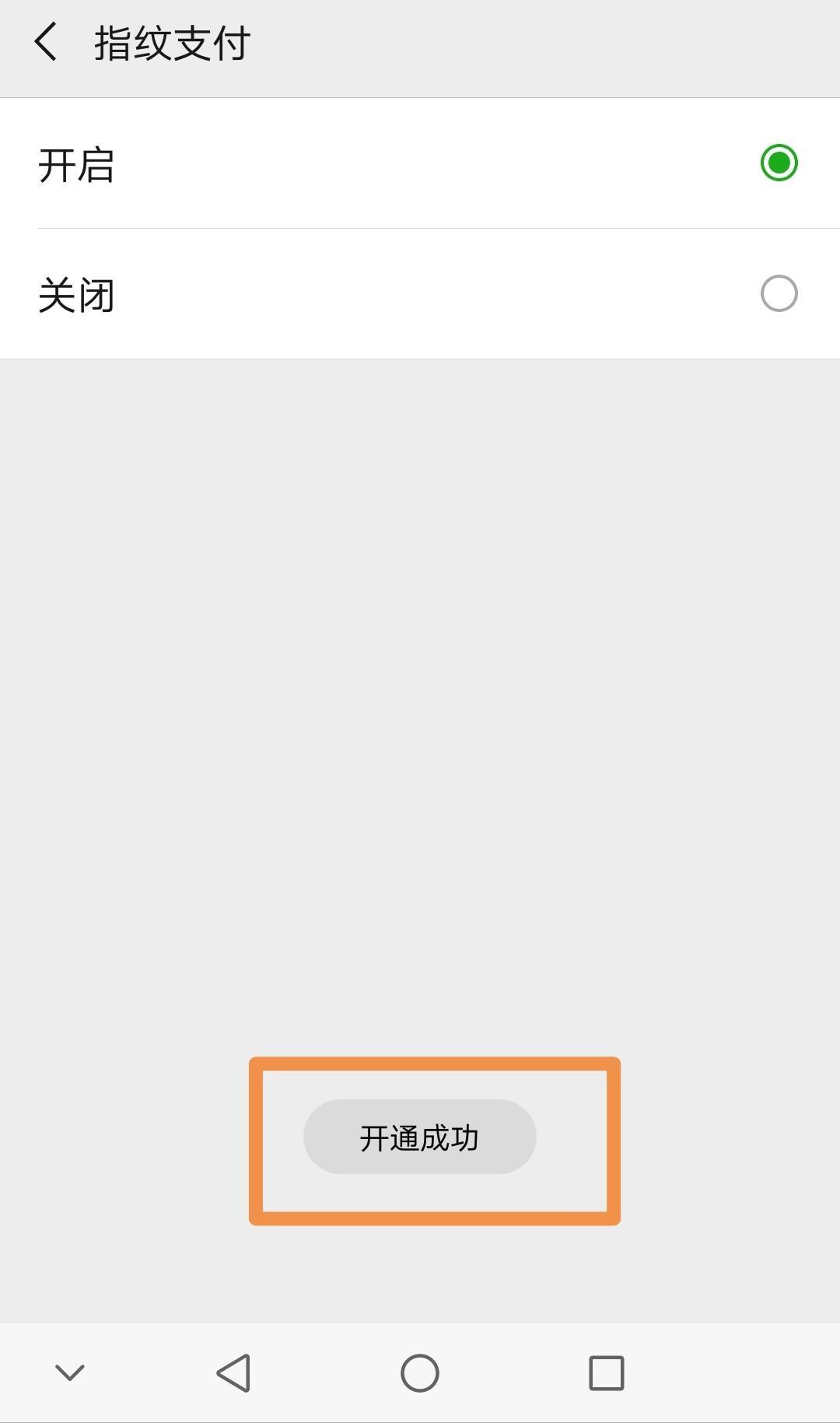Open recent apps overview

606,1372
